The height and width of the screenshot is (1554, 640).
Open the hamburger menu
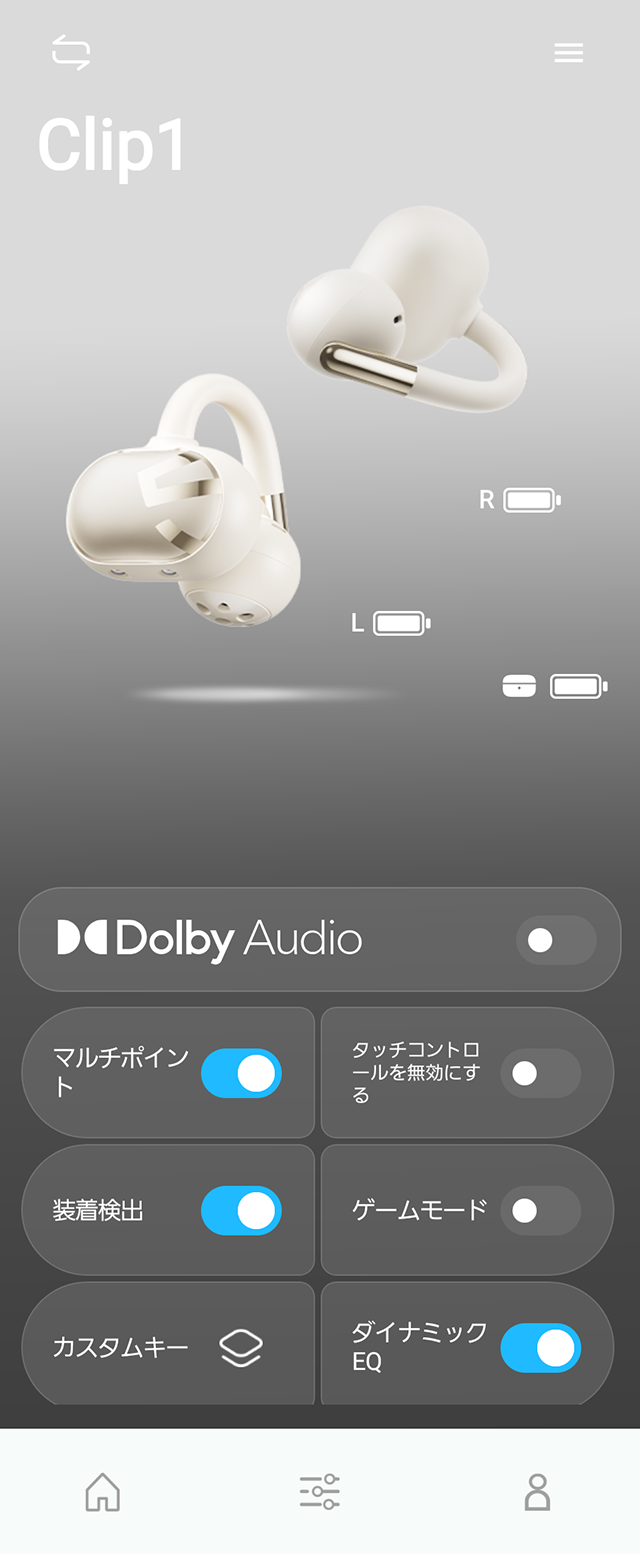[x=568, y=53]
